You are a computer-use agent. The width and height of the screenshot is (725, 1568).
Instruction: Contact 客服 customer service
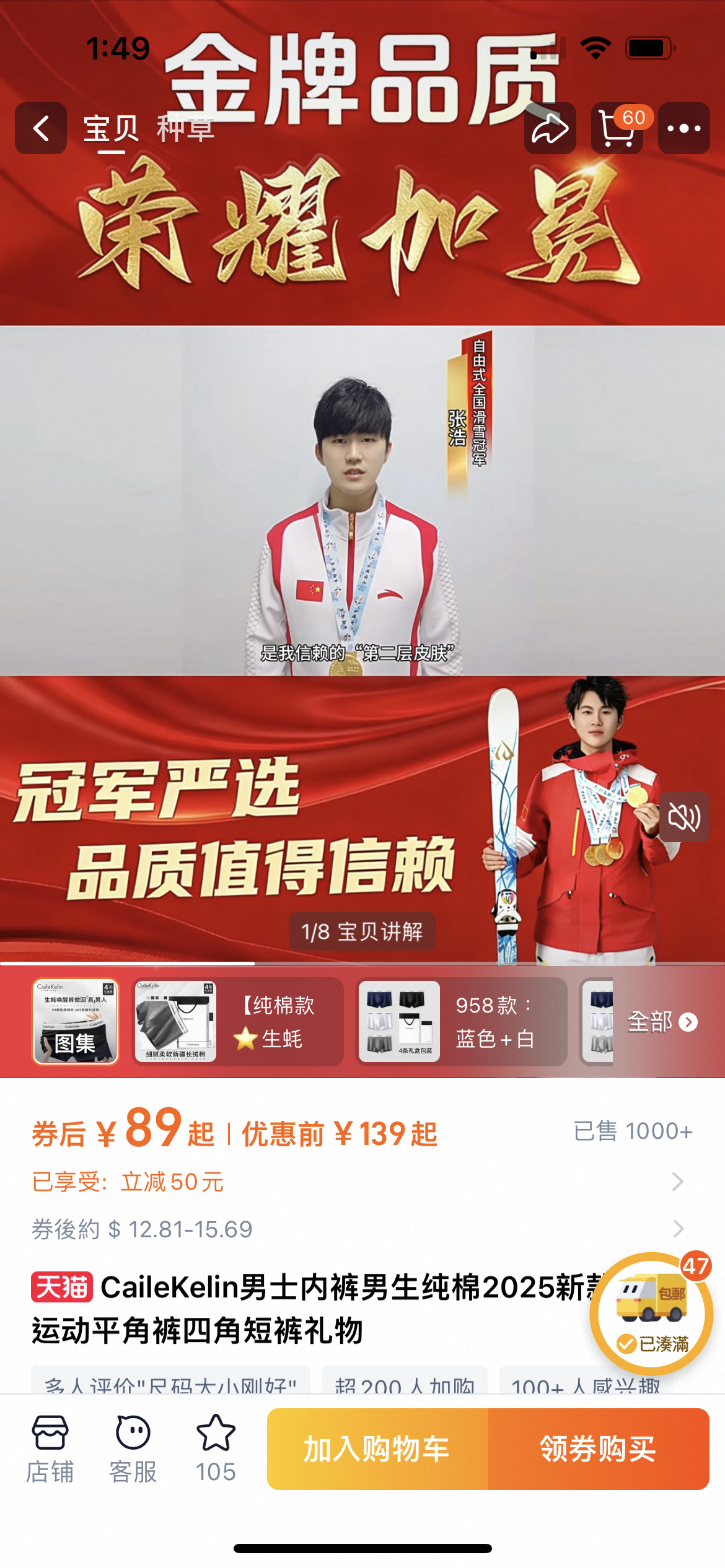click(x=133, y=1449)
